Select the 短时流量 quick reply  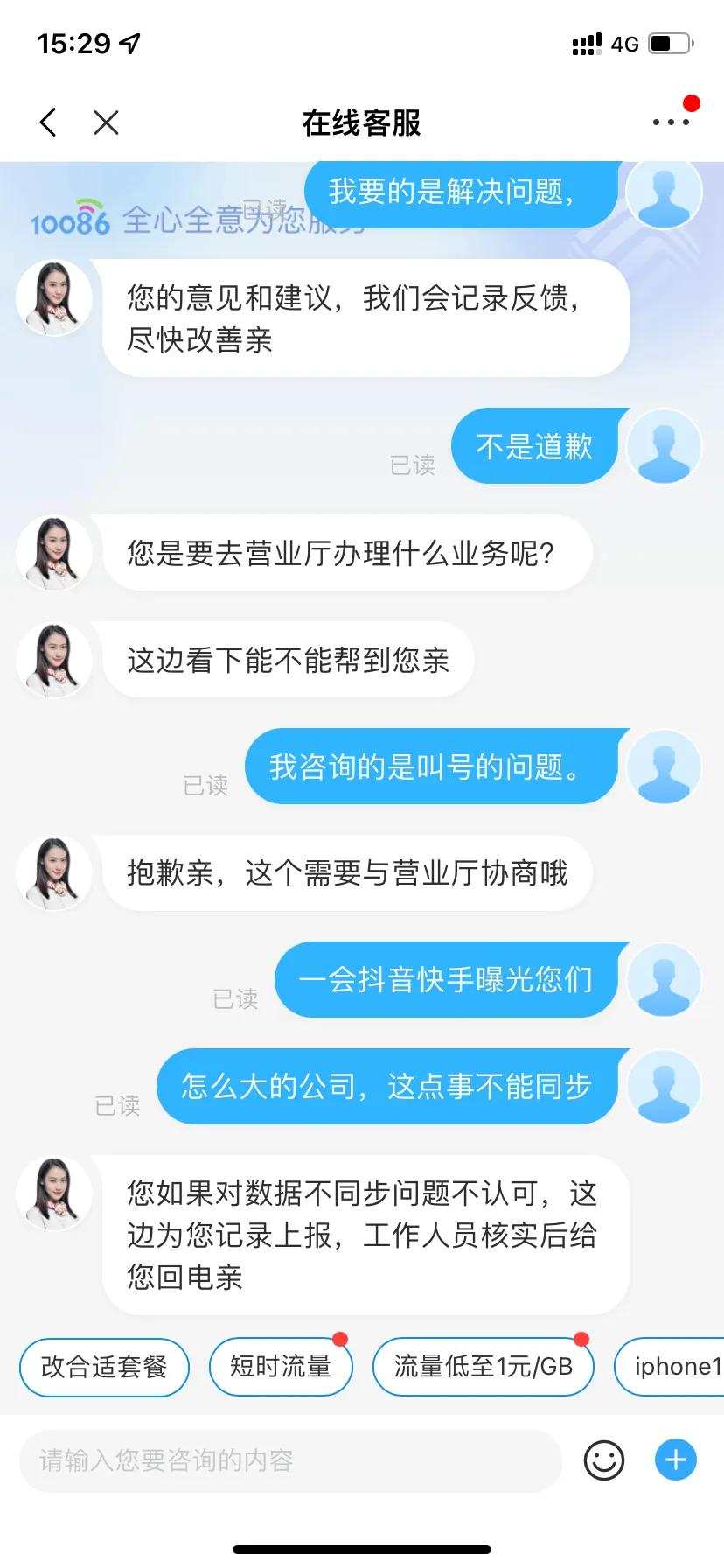pos(280,1366)
